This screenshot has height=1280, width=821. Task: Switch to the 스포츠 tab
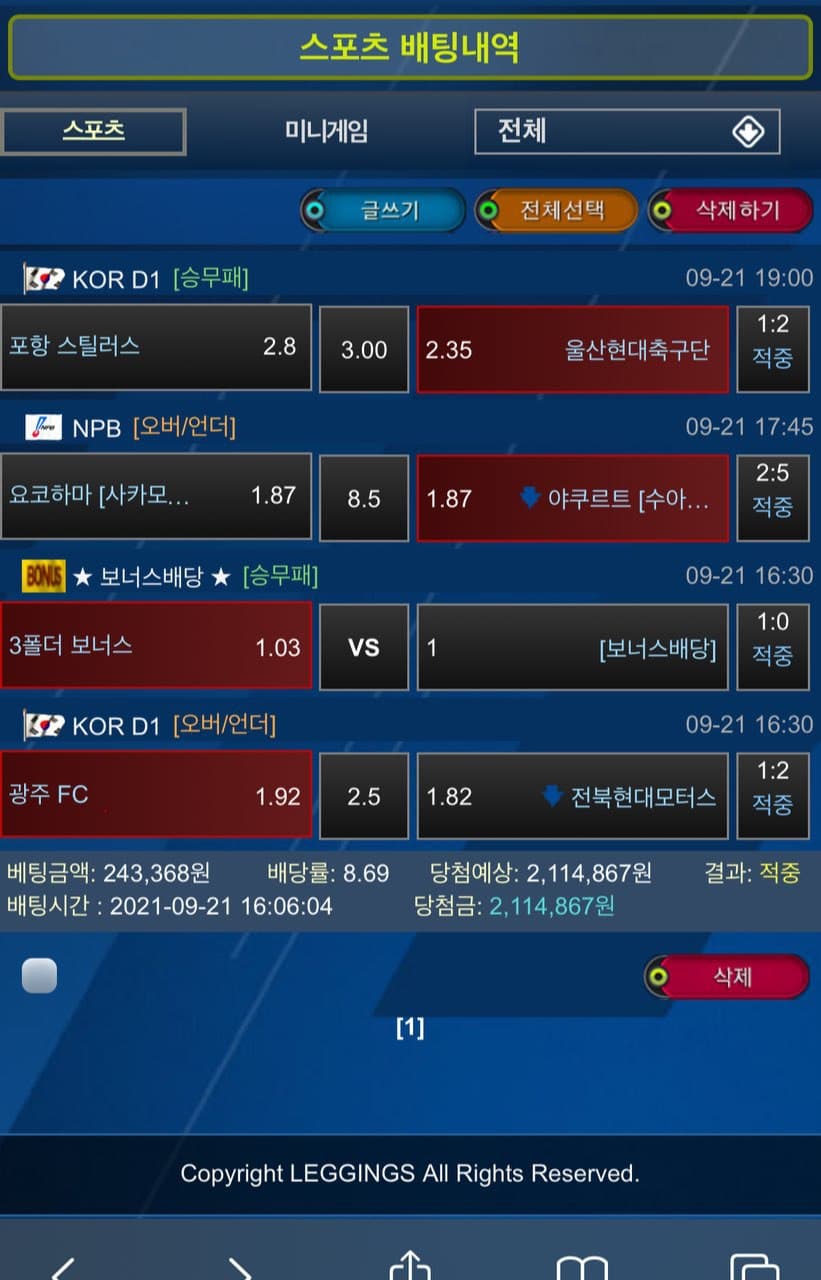94,131
